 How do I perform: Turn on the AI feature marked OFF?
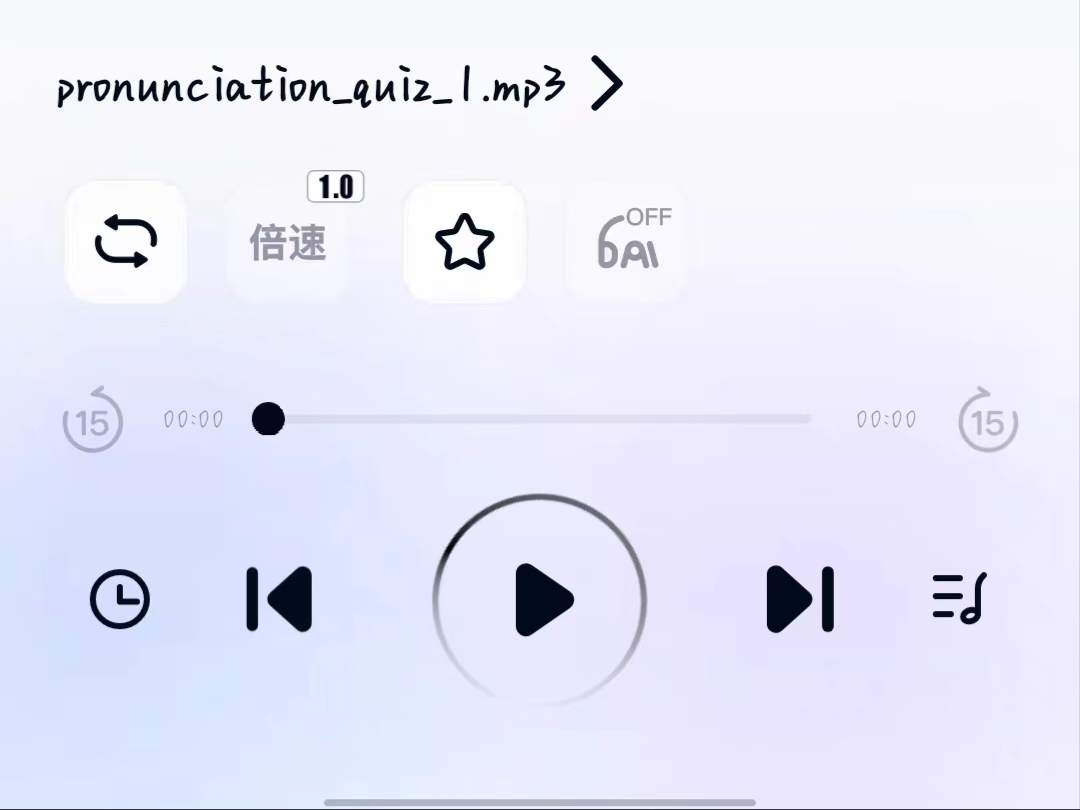(x=628, y=242)
